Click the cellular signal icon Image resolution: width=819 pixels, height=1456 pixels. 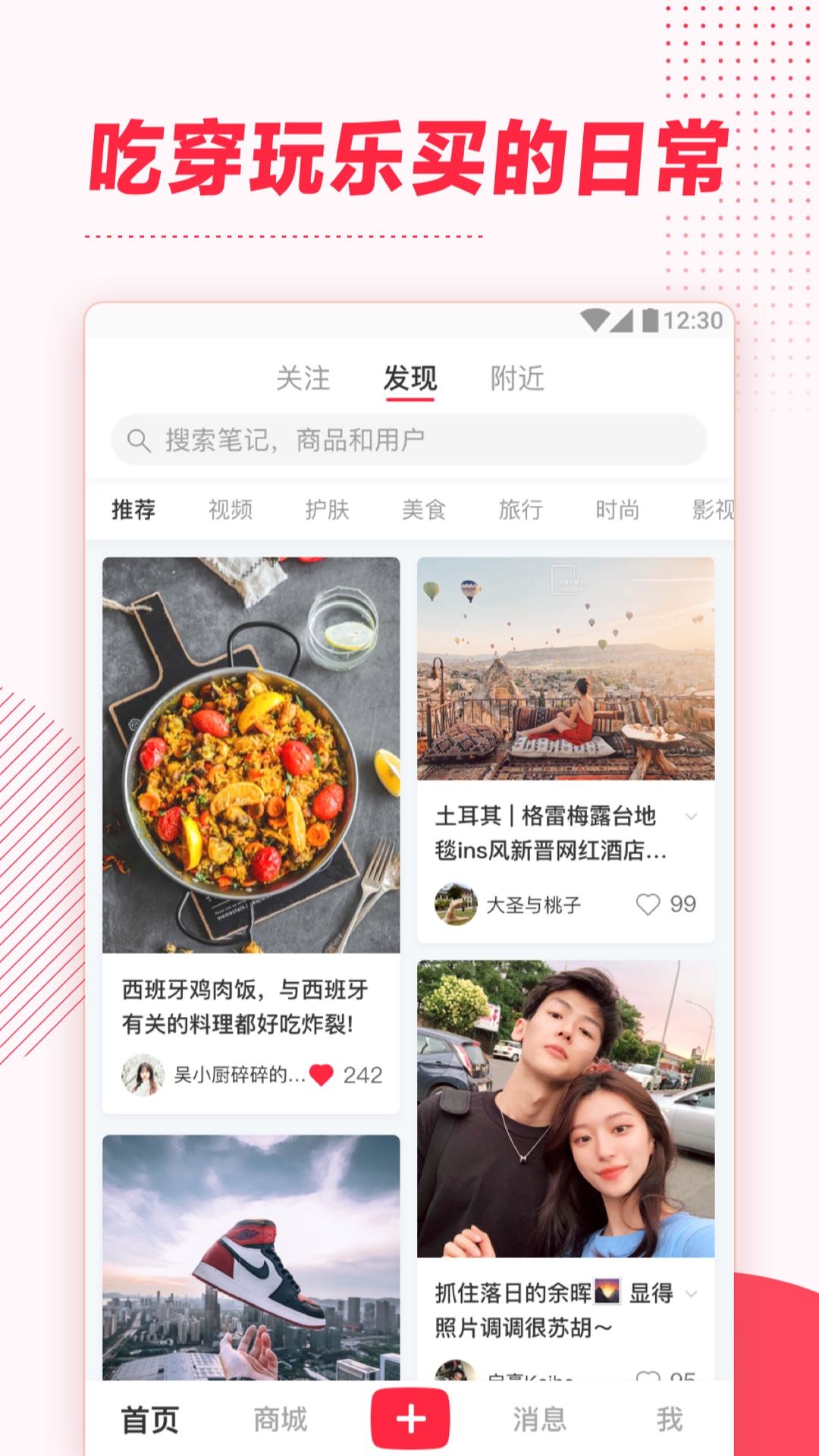[623, 320]
